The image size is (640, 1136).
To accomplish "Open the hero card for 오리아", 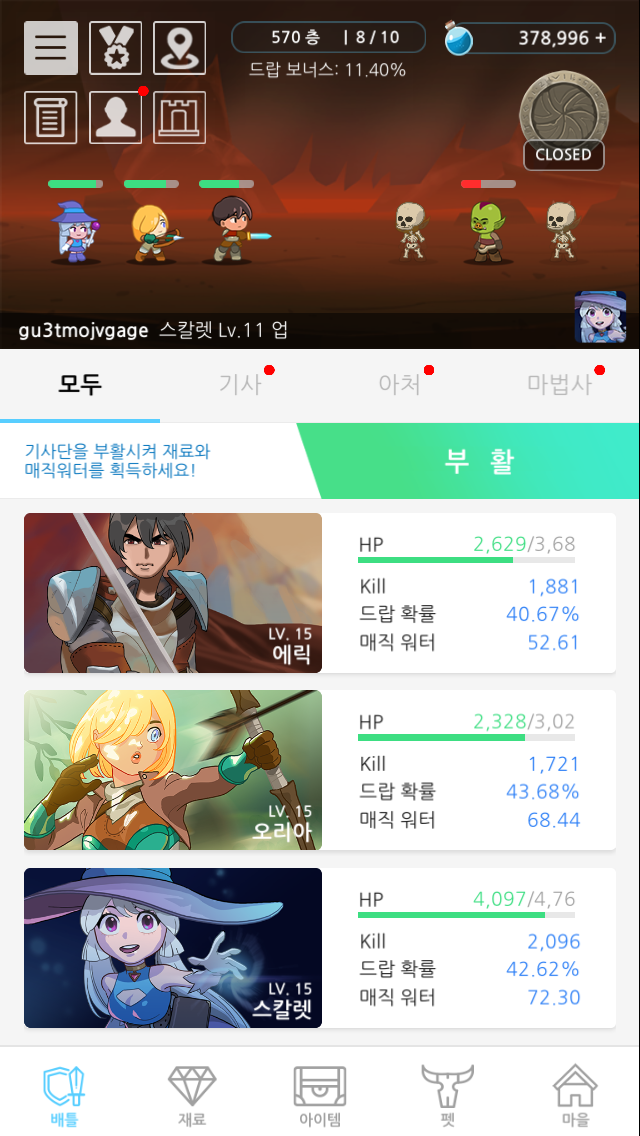I will tap(319, 770).
